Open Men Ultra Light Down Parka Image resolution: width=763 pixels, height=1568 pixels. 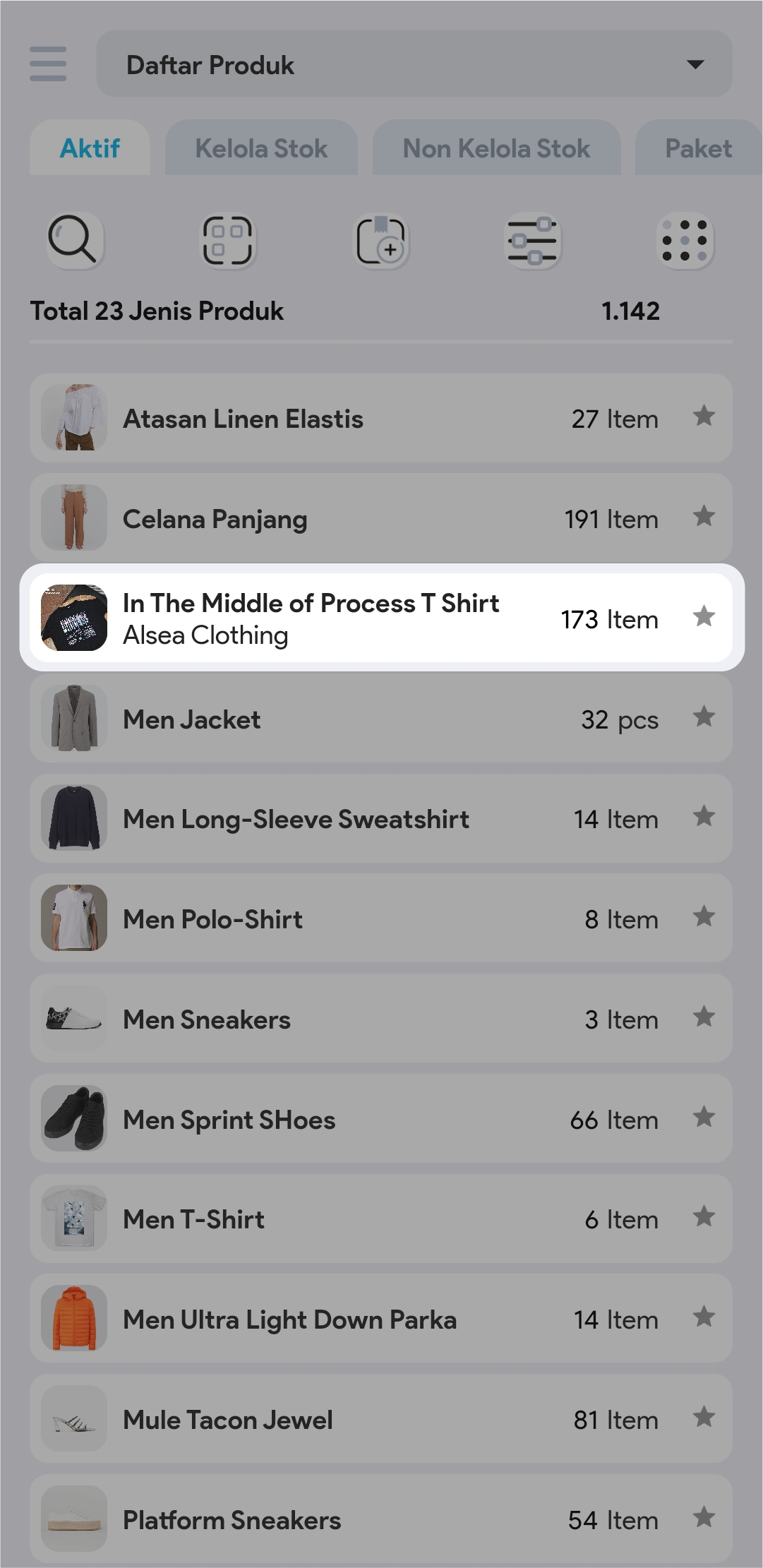click(318, 1319)
